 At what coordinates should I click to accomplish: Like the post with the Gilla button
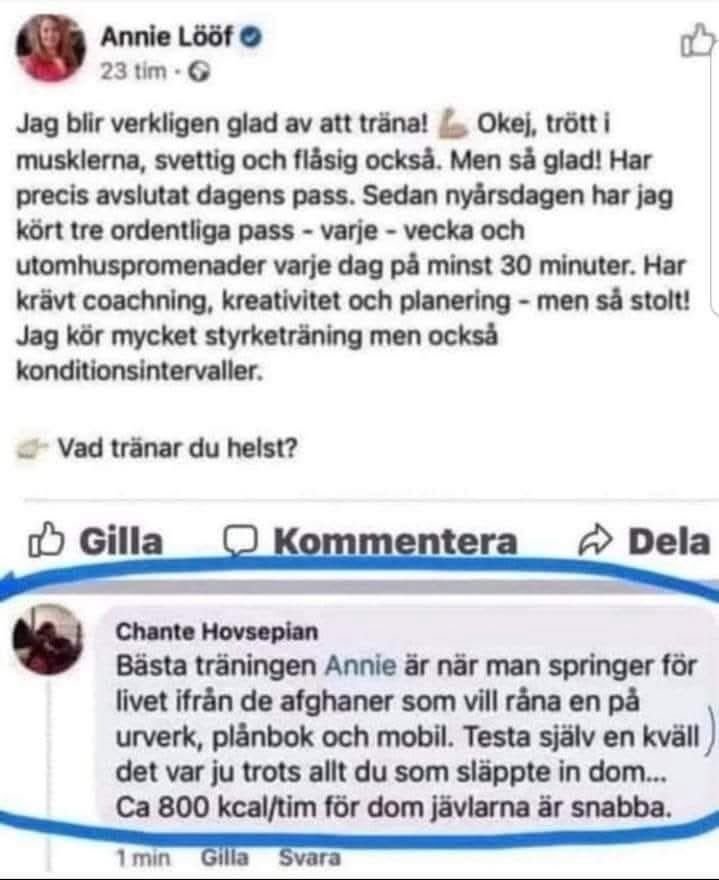click(x=97, y=541)
